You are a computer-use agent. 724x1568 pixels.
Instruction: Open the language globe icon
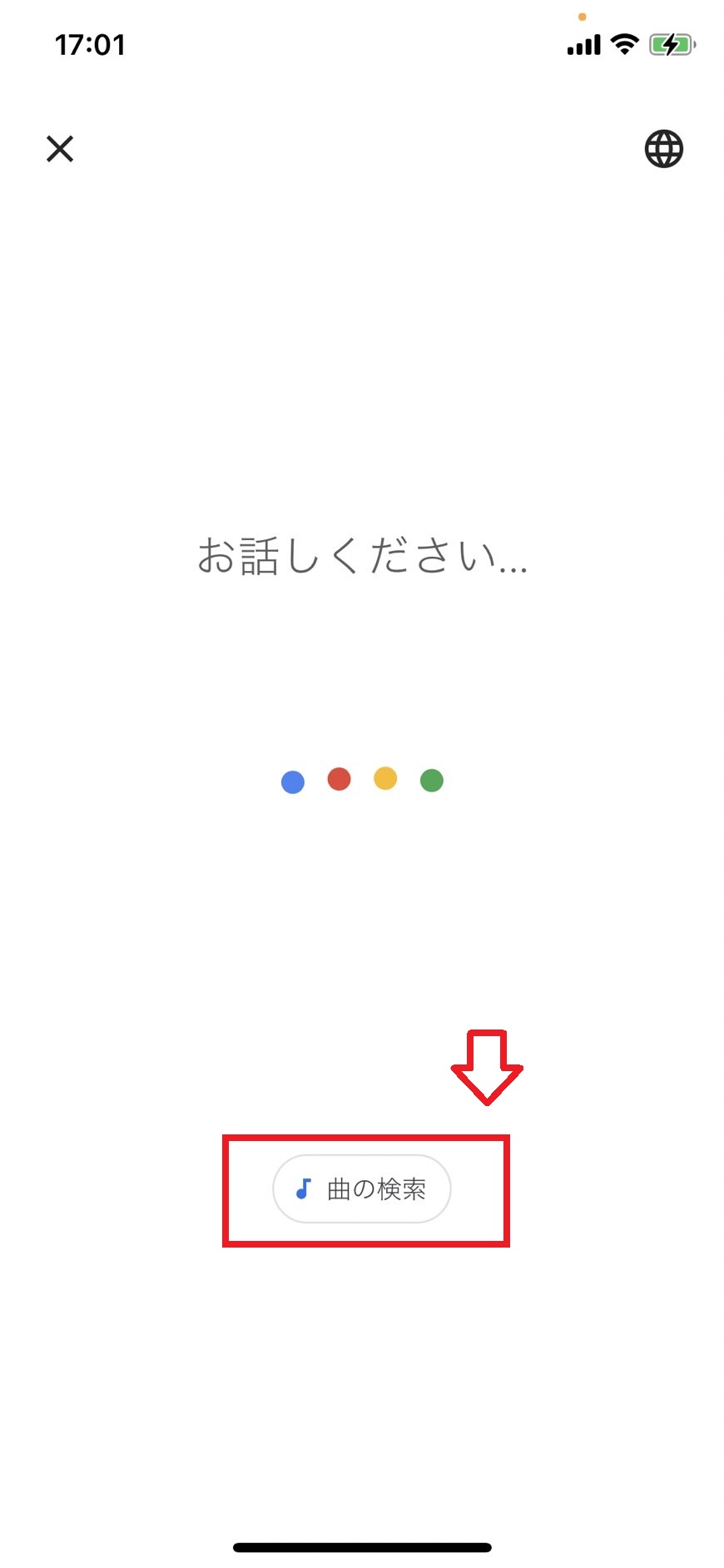(663, 149)
